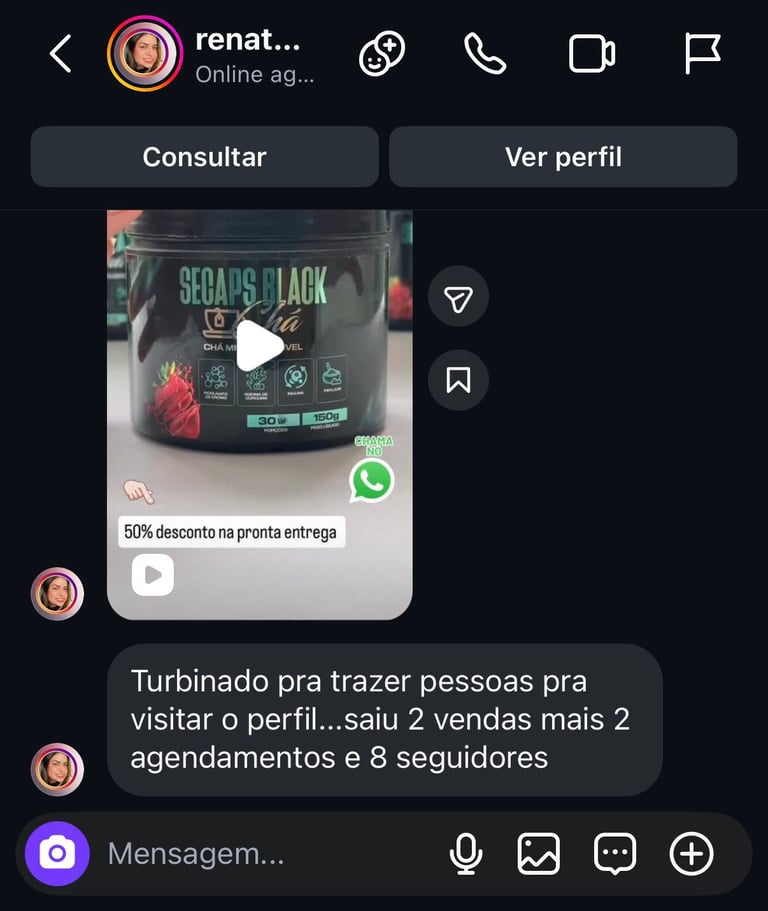Start a video call

click(592, 54)
